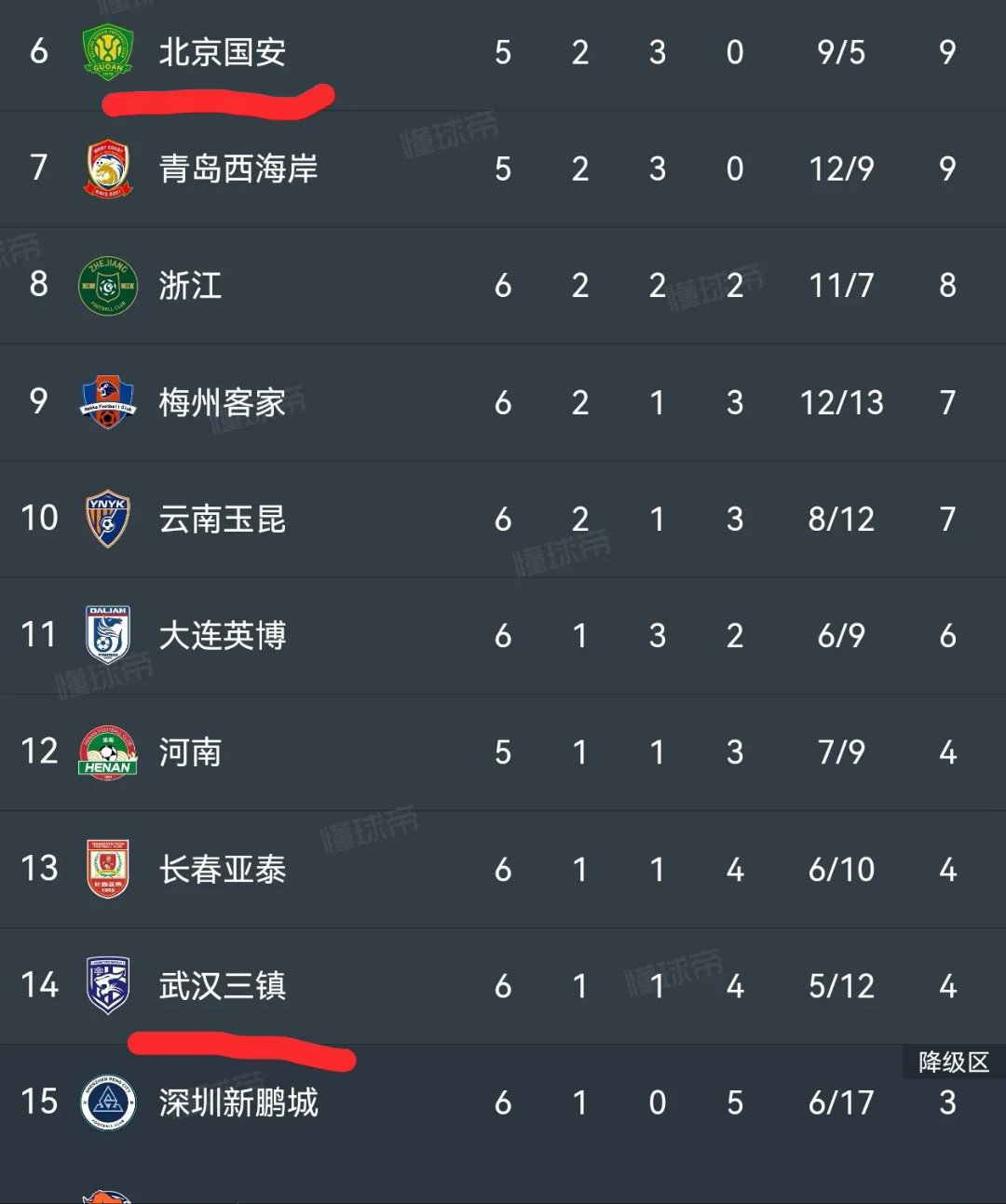1006x1204 pixels.
Task: Open the Zhejiang FC club logo
Action: click(x=105, y=286)
